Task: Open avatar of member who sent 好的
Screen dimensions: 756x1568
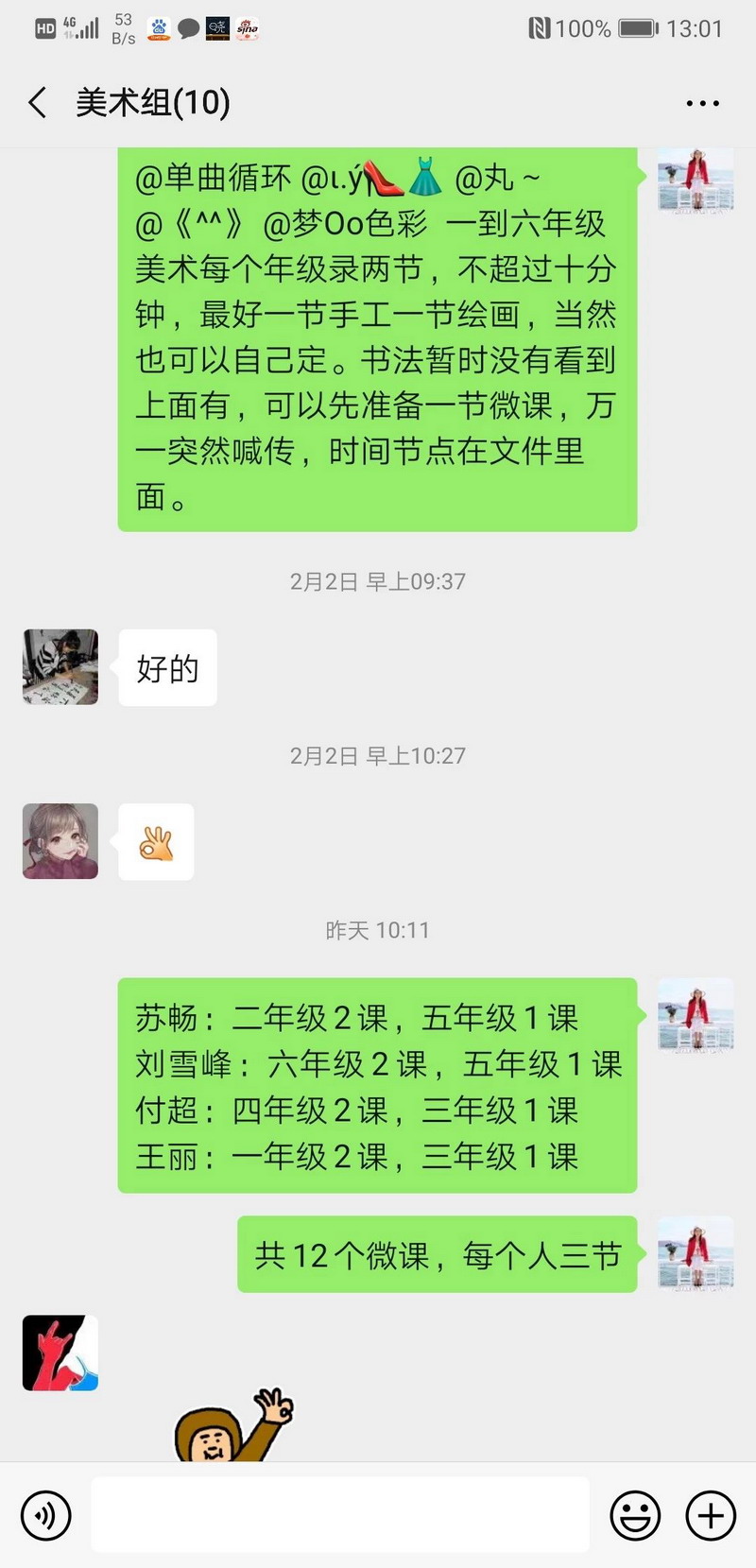Action: [60, 667]
